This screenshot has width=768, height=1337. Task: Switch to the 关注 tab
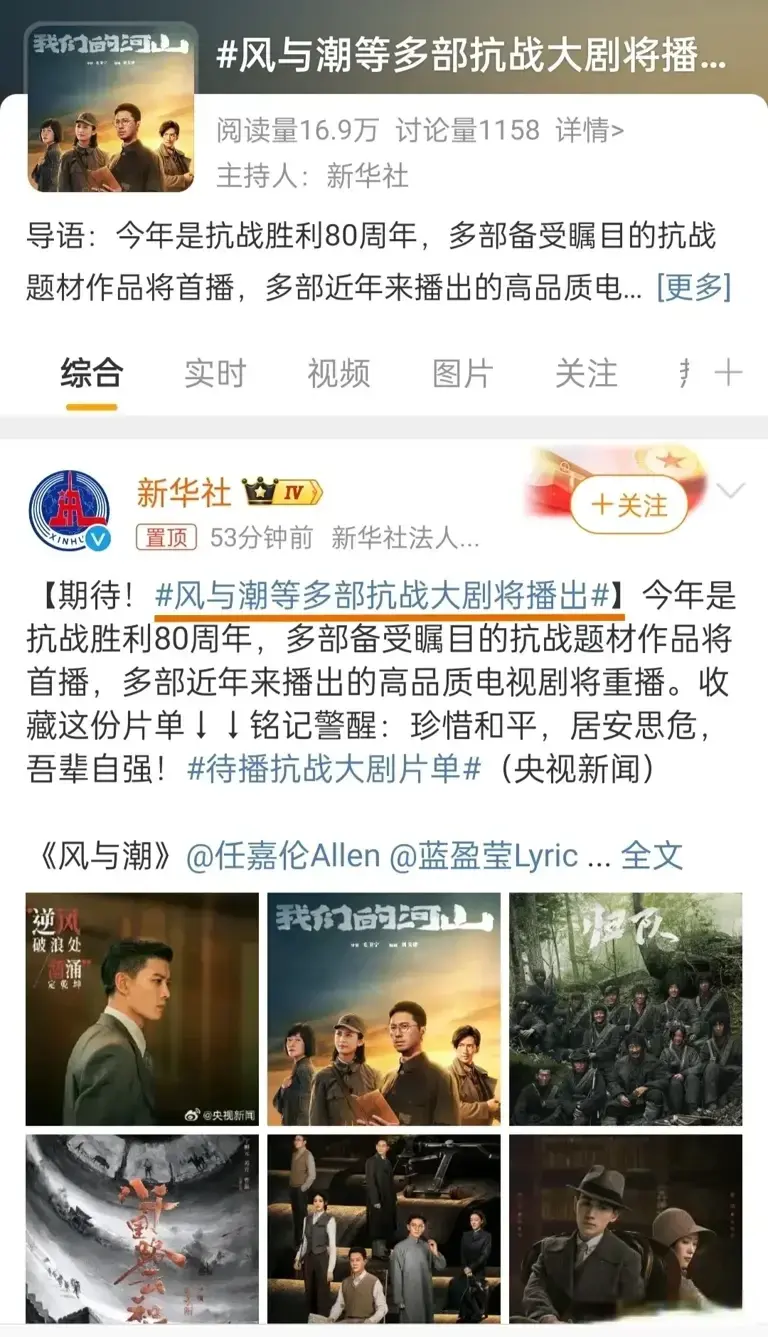pyautogui.click(x=586, y=374)
